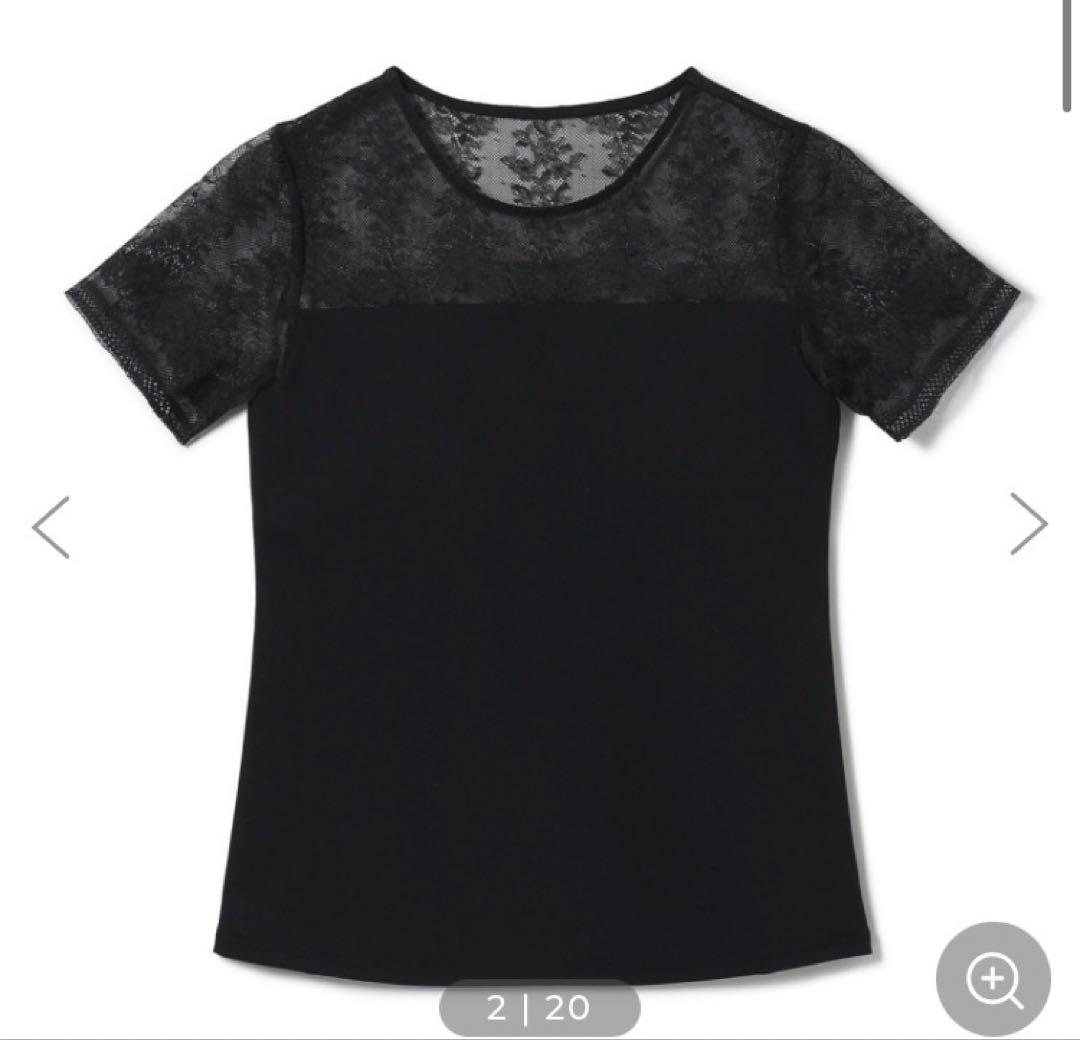Show the next product image
Screen dimensions: 1080x1040
pyautogui.click(x=1027, y=524)
